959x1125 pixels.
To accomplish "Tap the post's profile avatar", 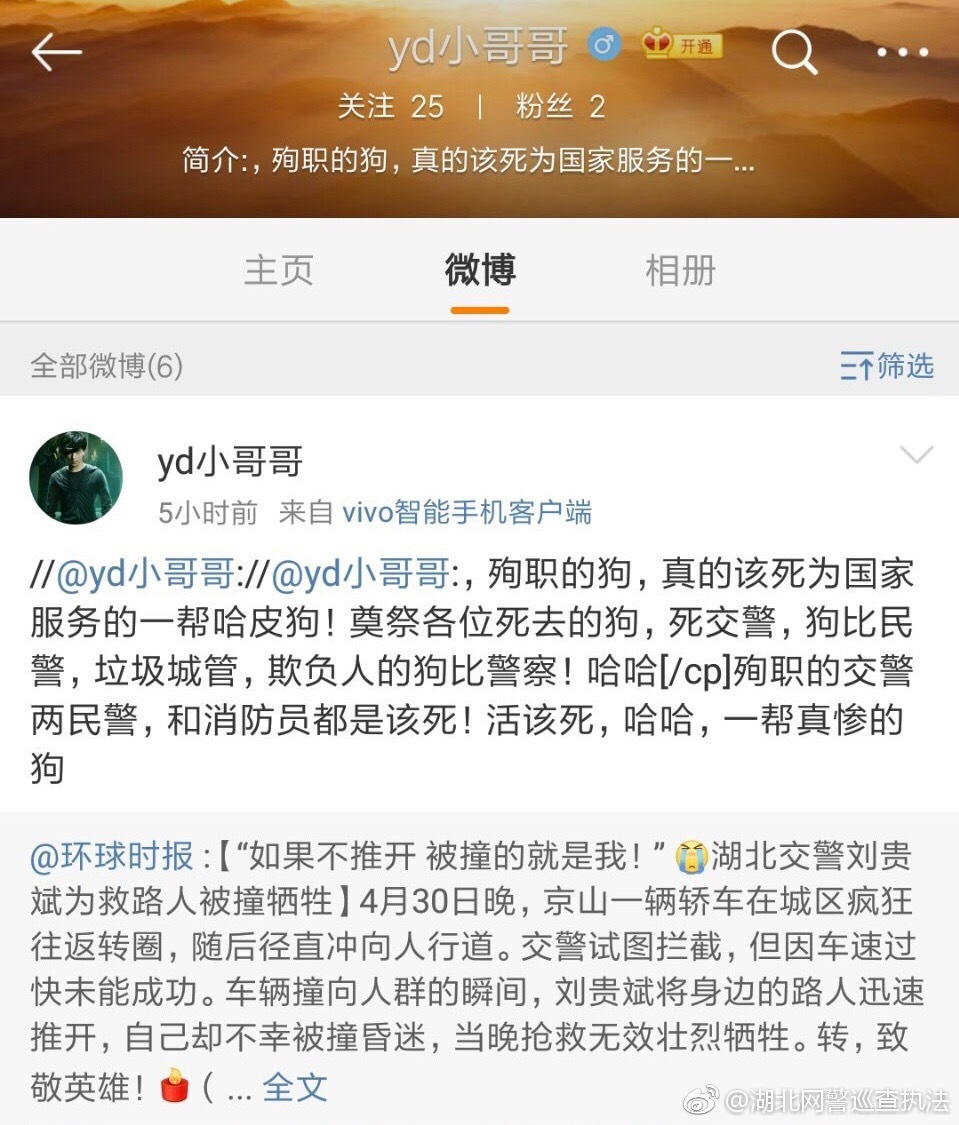I will (76, 478).
